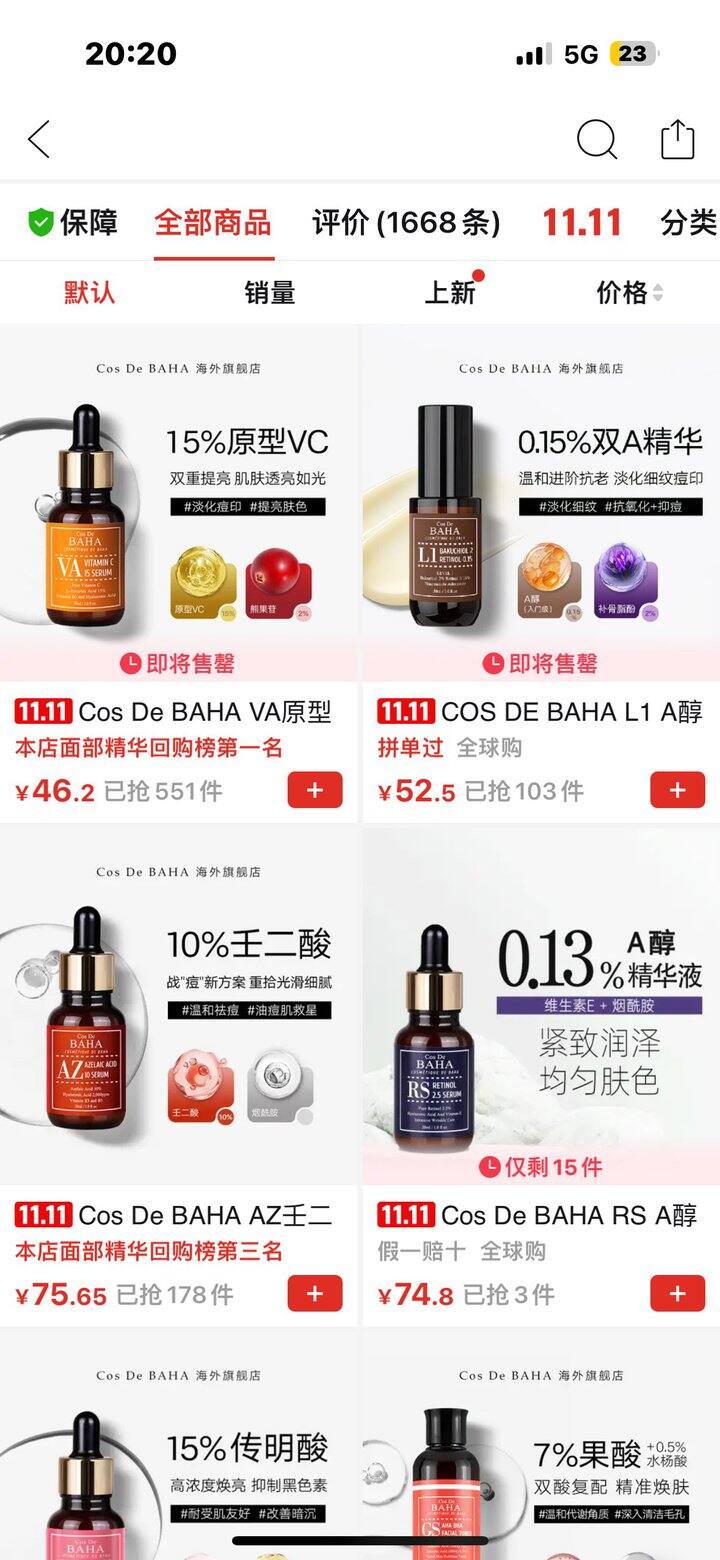Screen dimensions: 720x1560
Task: Switch sorting back to 默认
Action: 88,291
